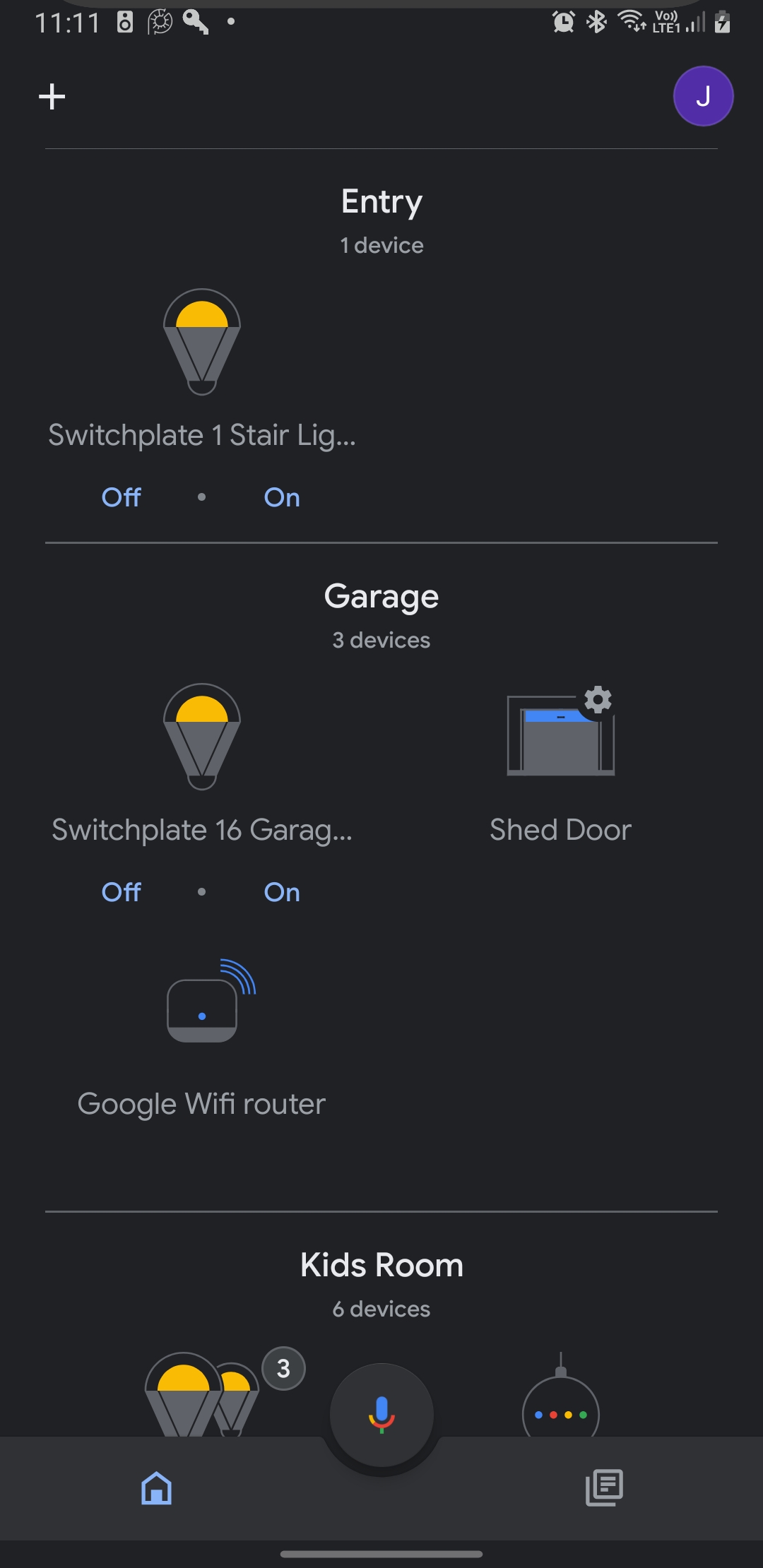Turn Off the Switchplate 1 Stair Light

click(x=121, y=498)
